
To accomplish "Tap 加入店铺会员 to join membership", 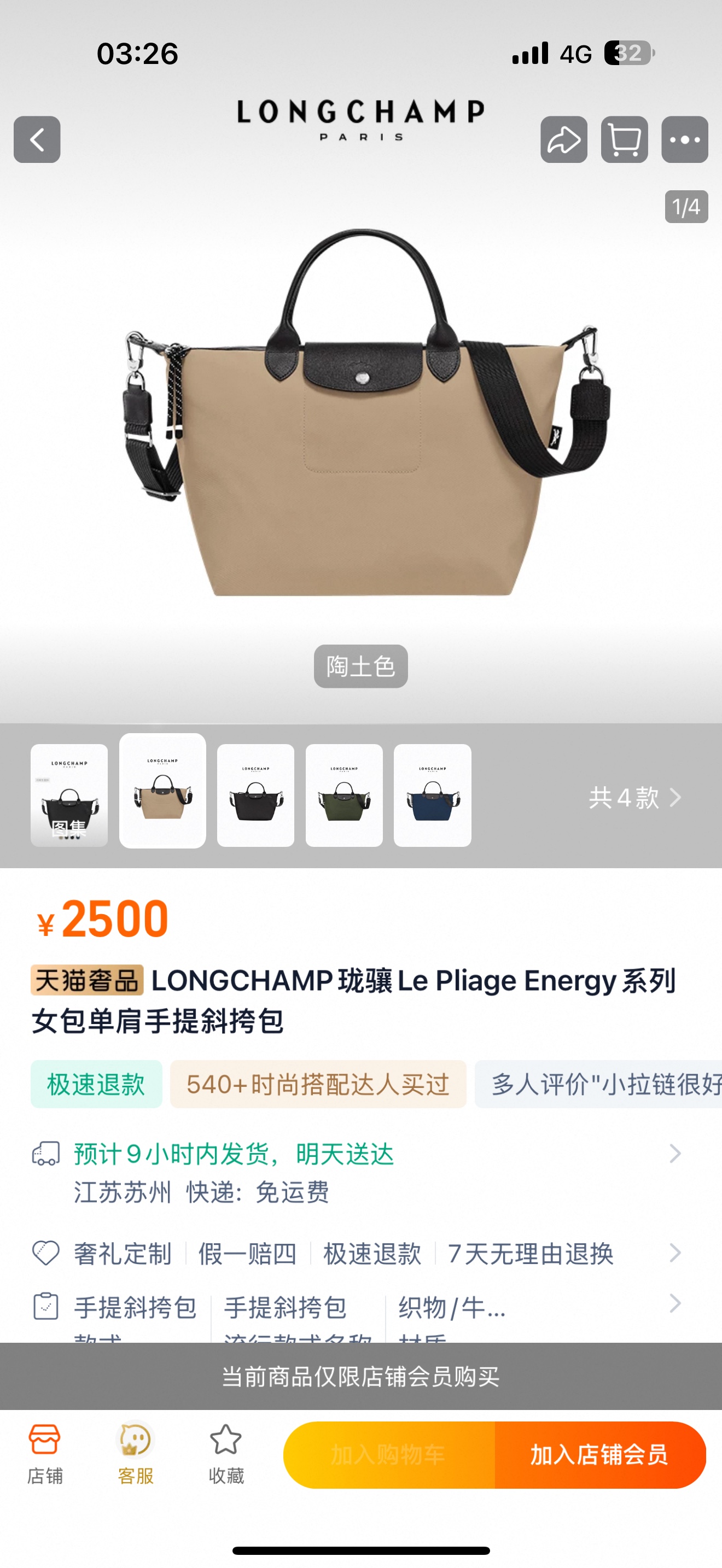I will 599,1455.
